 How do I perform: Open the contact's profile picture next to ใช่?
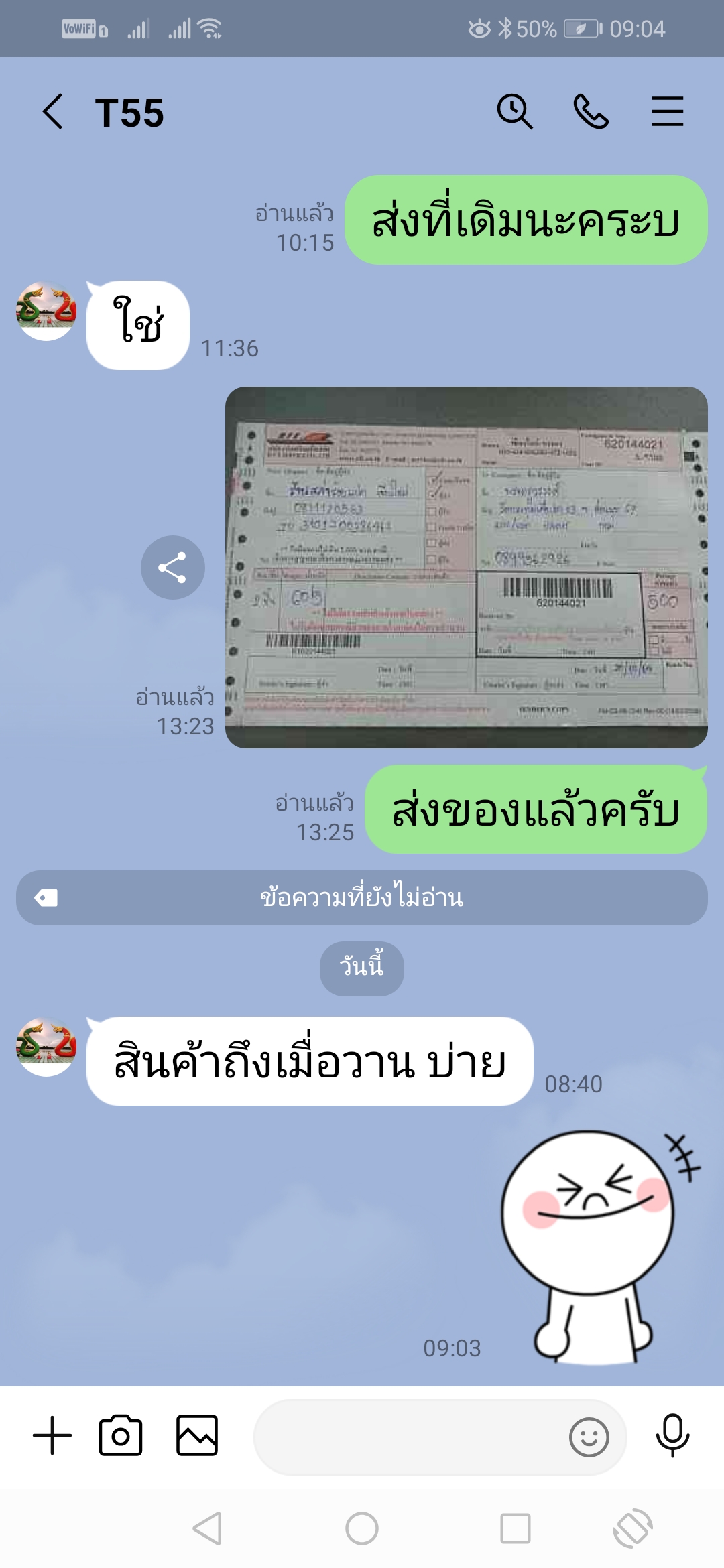pos(46,311)
